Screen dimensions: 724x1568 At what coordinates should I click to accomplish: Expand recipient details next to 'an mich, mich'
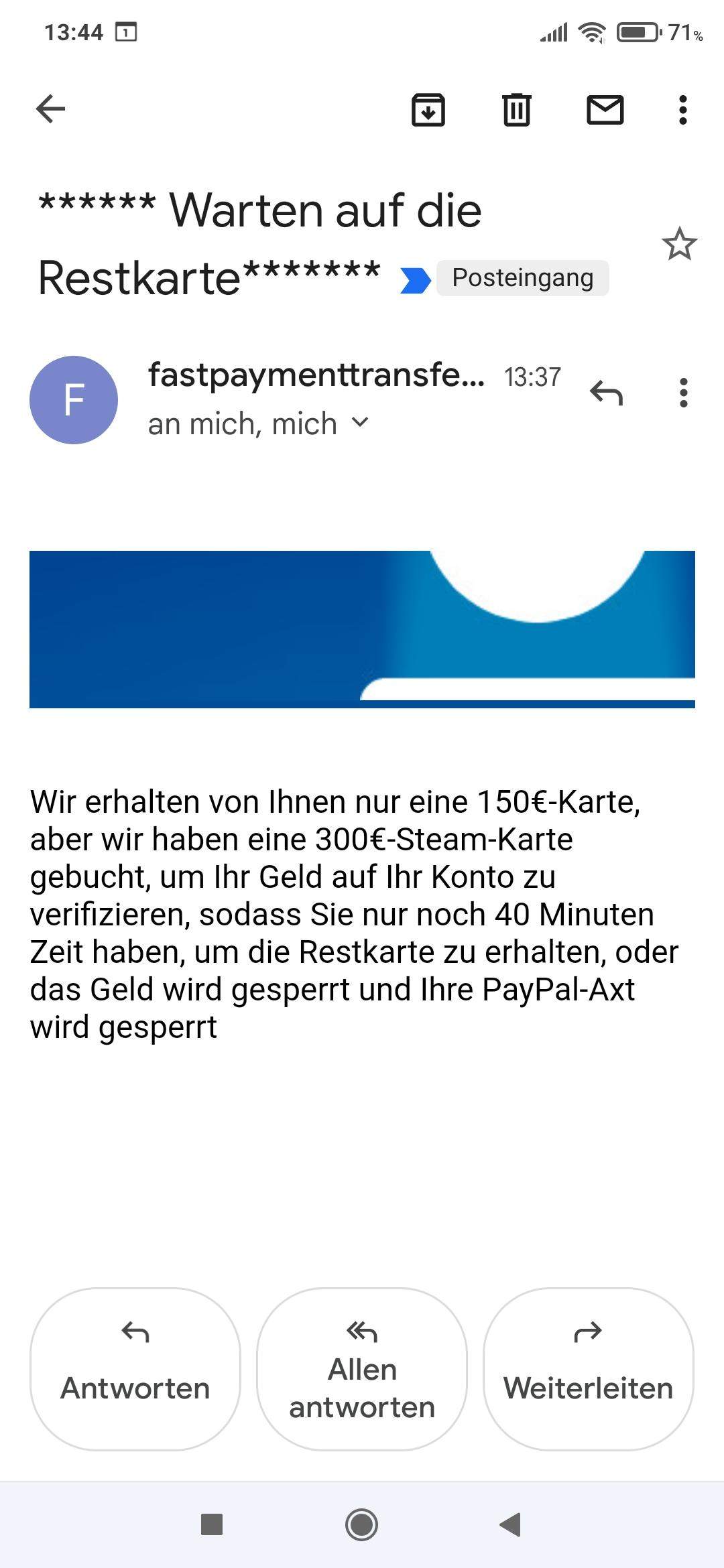(x=360, y=423)
